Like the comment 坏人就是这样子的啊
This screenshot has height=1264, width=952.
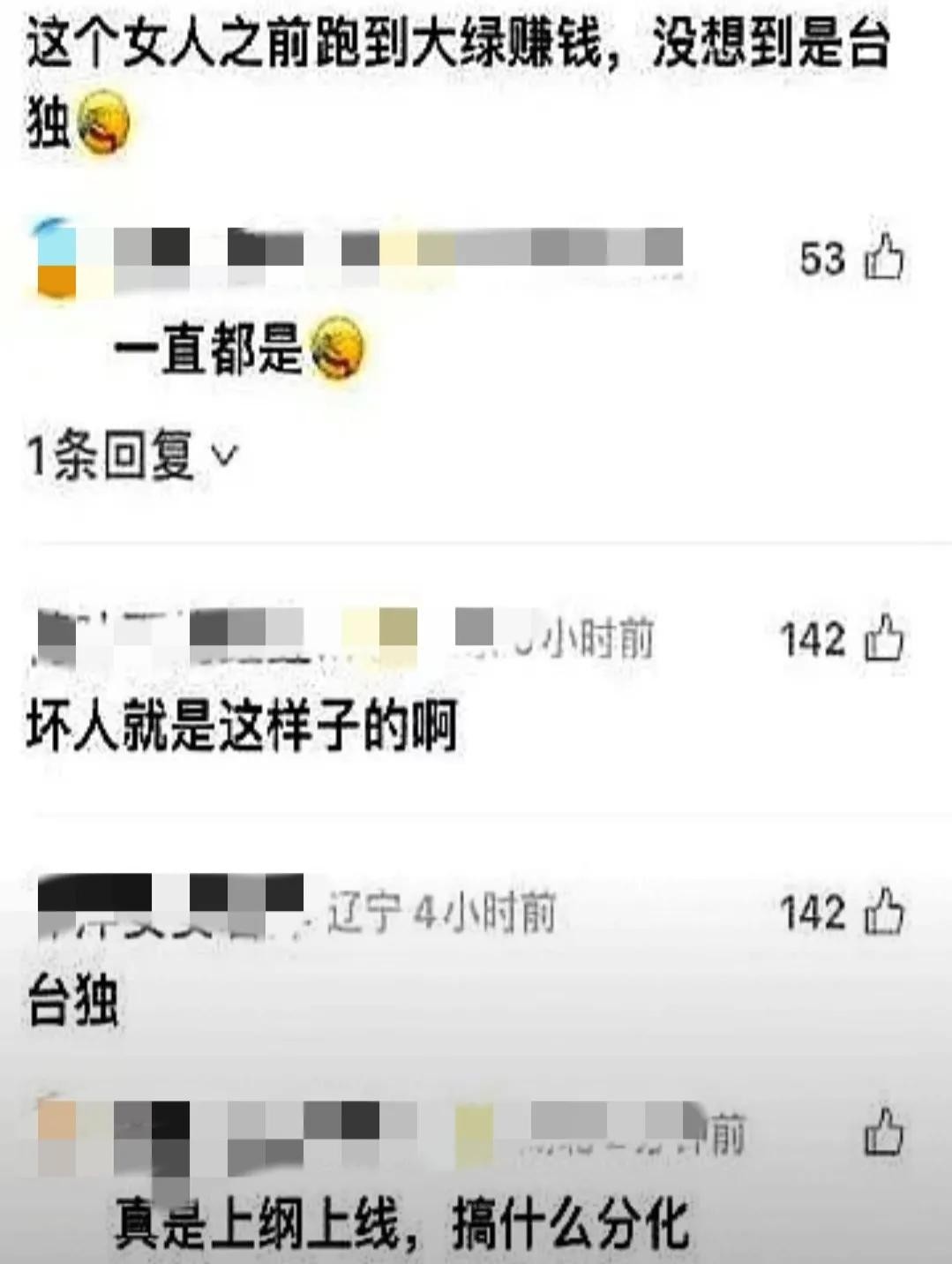pyautogui.click(x=884, y=639)
